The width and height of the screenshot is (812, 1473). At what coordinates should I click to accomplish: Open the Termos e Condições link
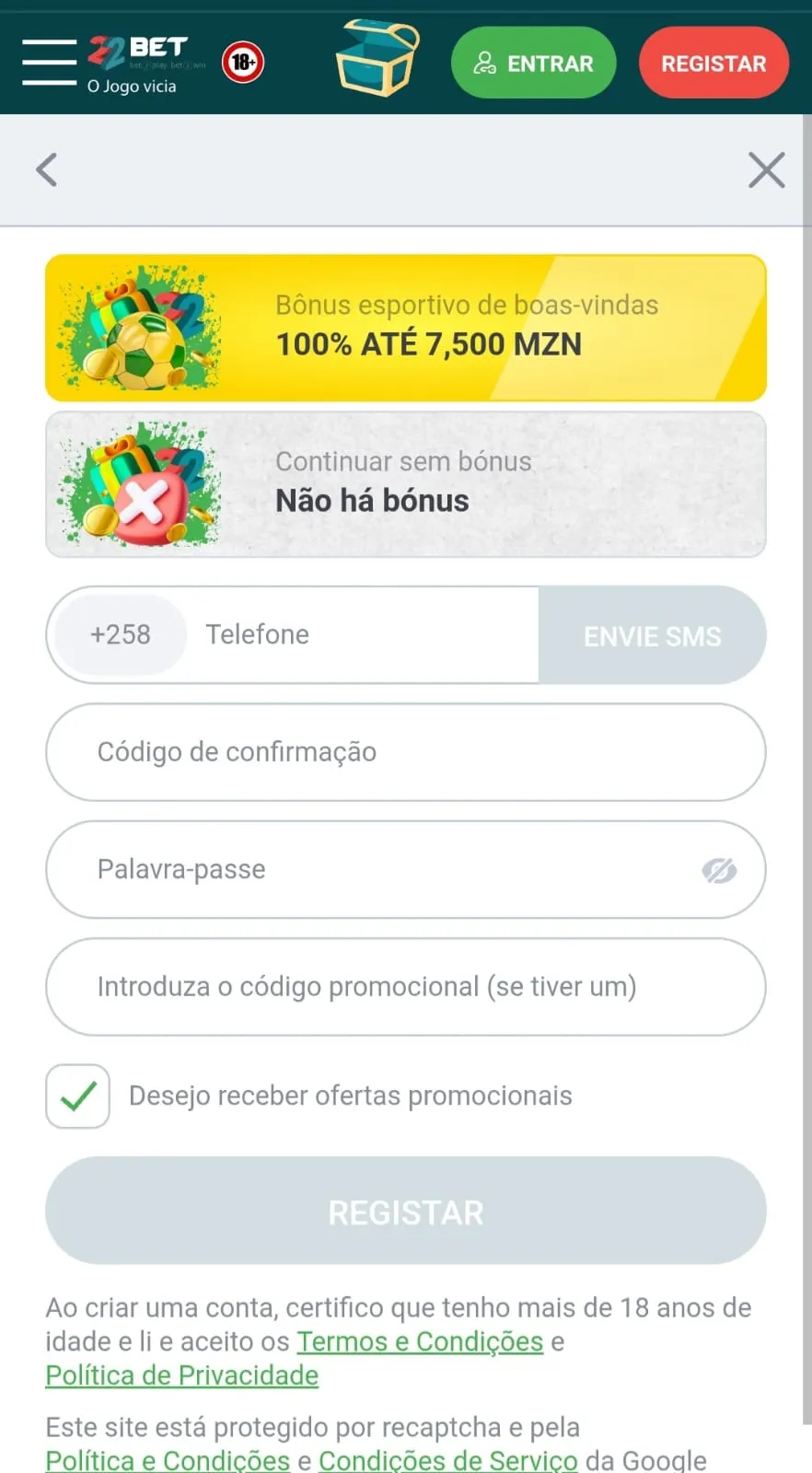coord(419,1341)
